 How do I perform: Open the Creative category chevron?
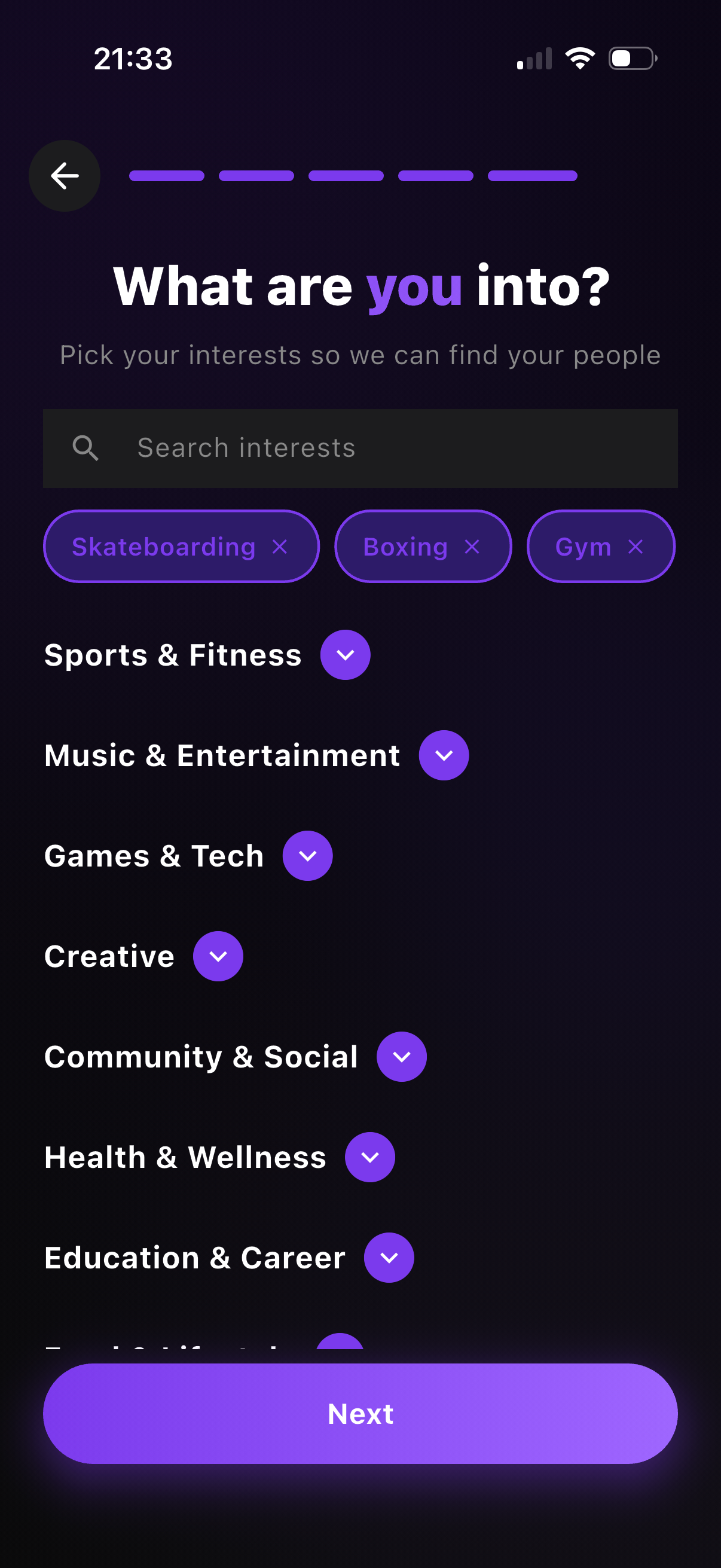218,956
